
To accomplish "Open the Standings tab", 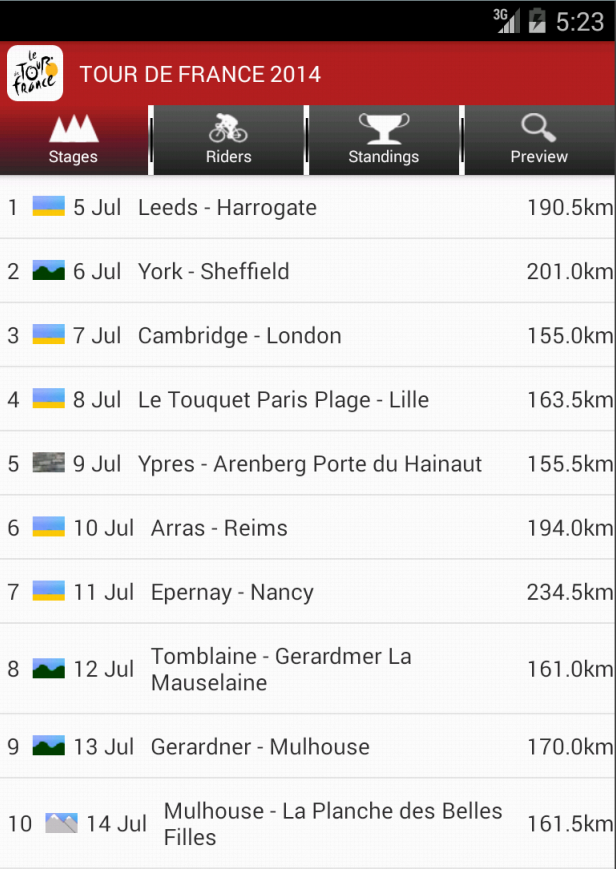I will point(384,140).
